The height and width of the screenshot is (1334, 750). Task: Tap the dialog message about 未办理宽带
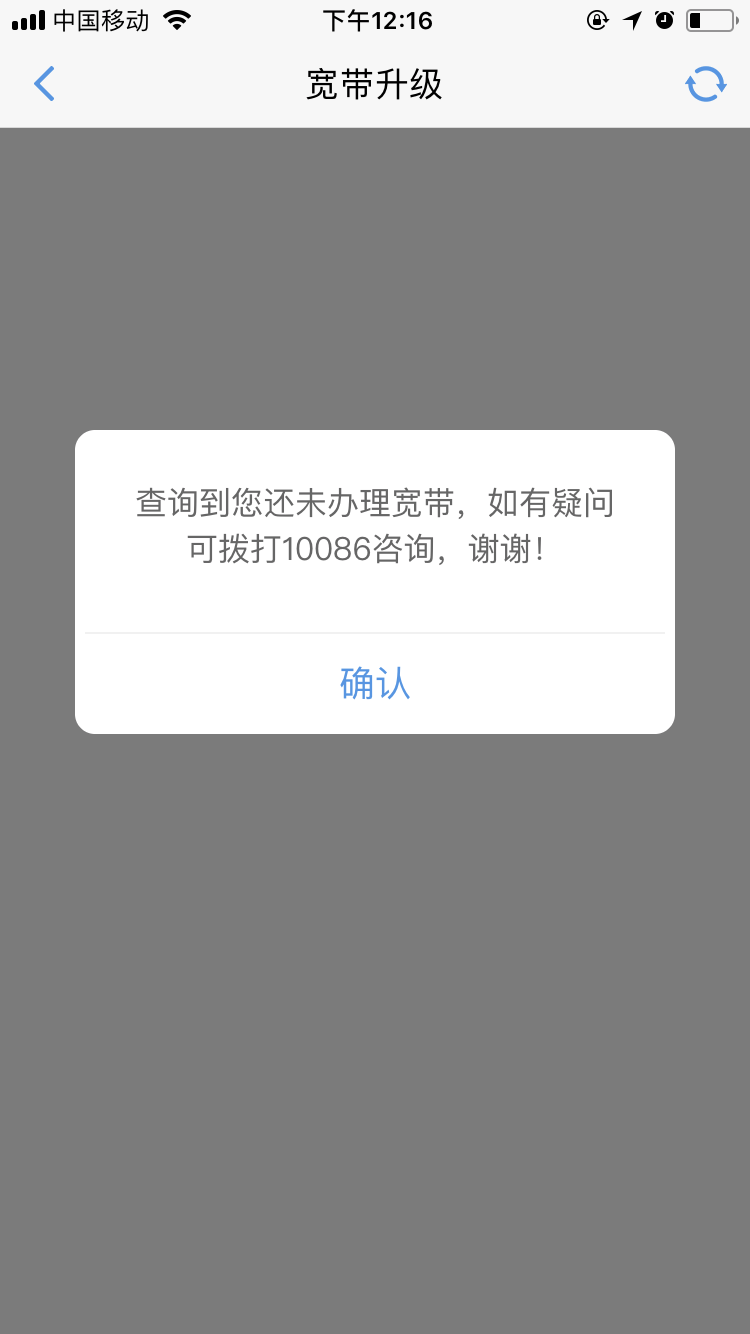[x=375, y=525]
